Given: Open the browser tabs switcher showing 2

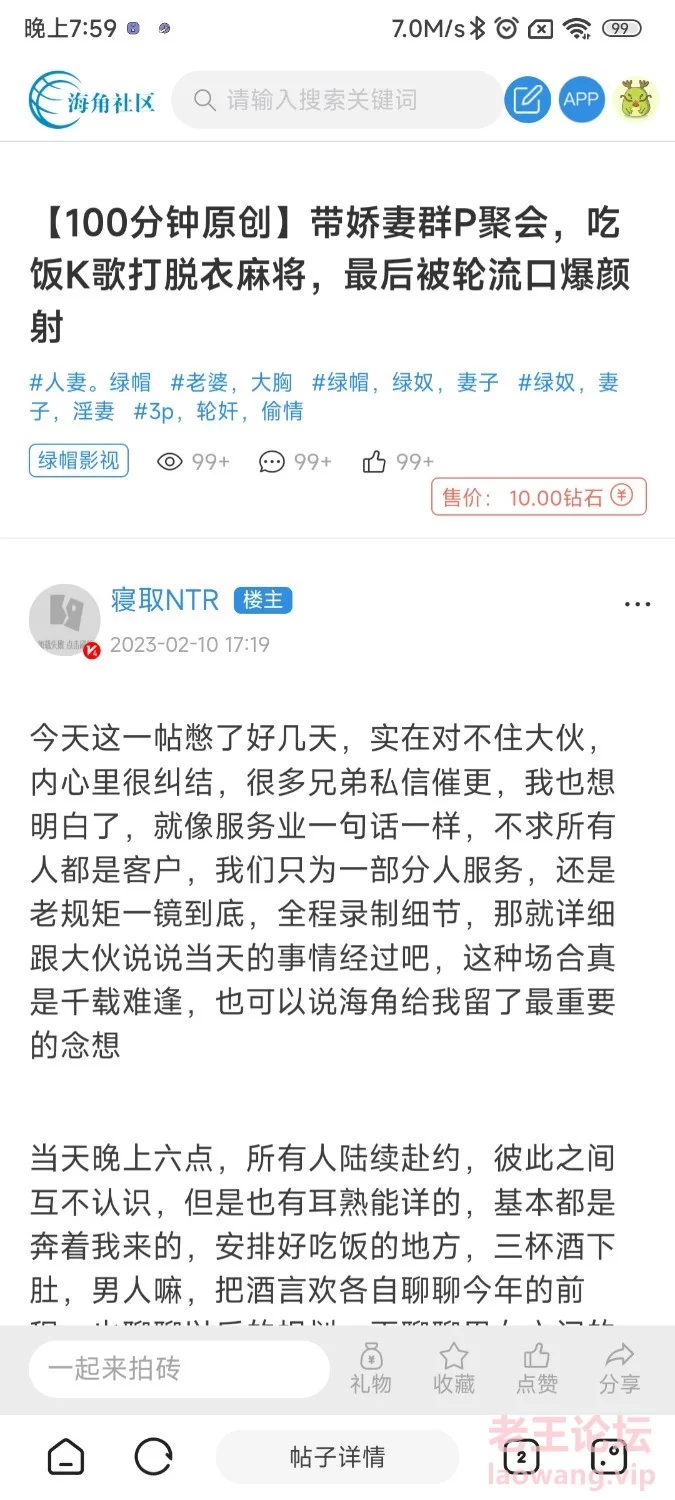Looking at the screenshot, I should [521, 1457].
